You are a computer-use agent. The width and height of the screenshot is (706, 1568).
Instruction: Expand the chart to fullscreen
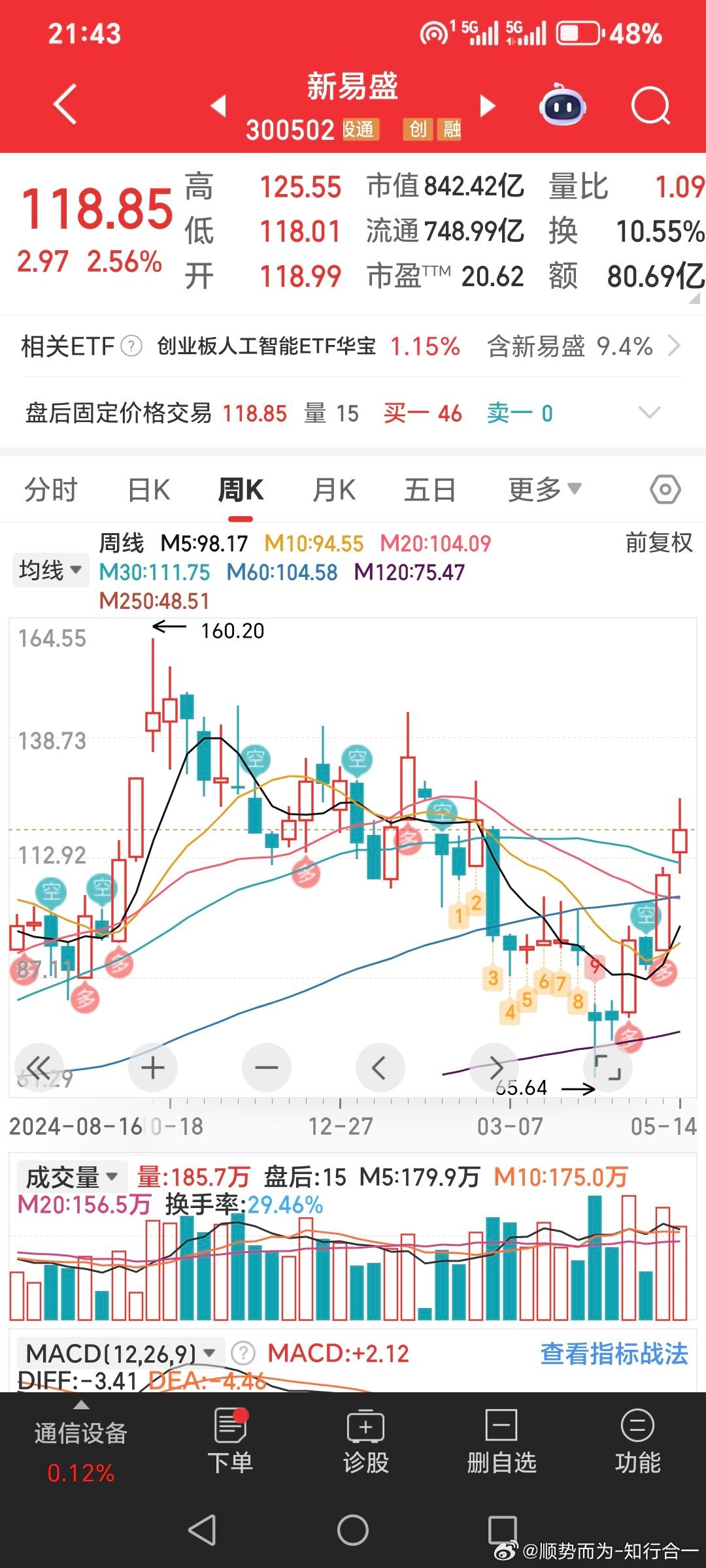tap(607, 1067)
